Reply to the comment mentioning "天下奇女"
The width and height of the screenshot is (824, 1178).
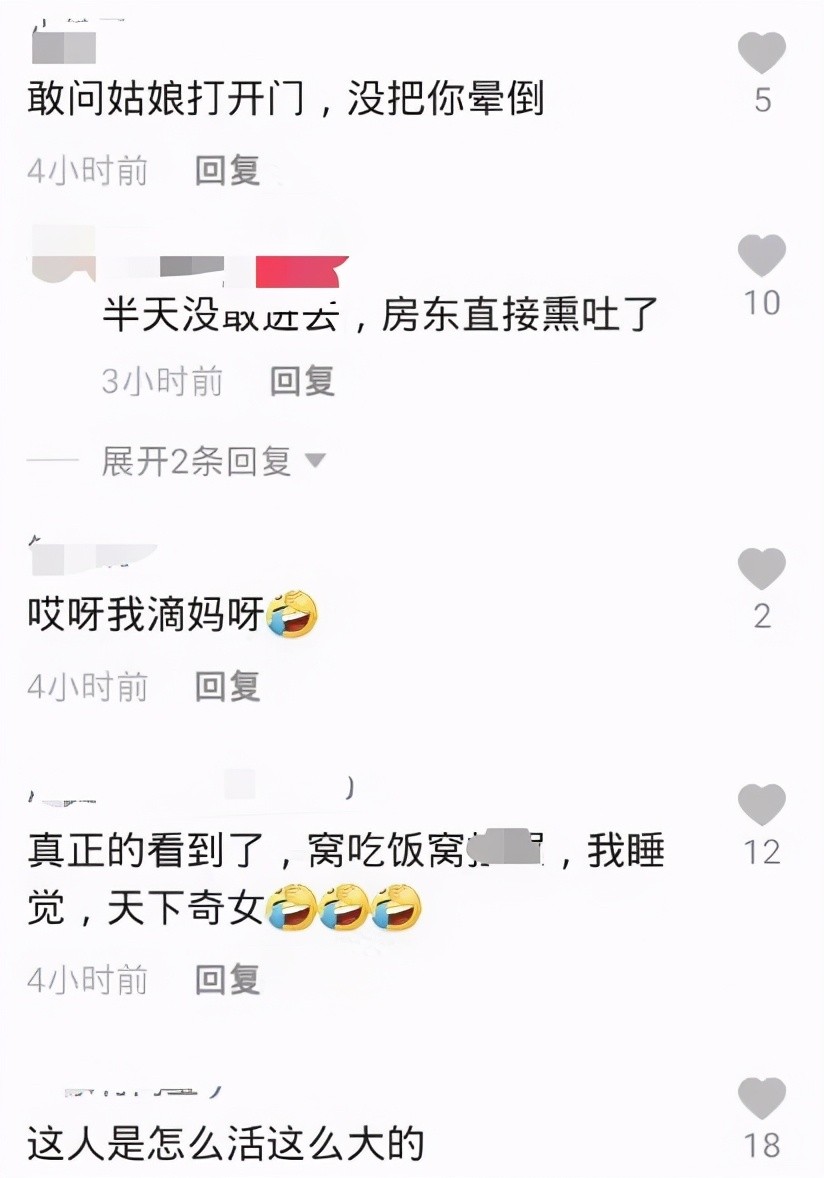227,979
